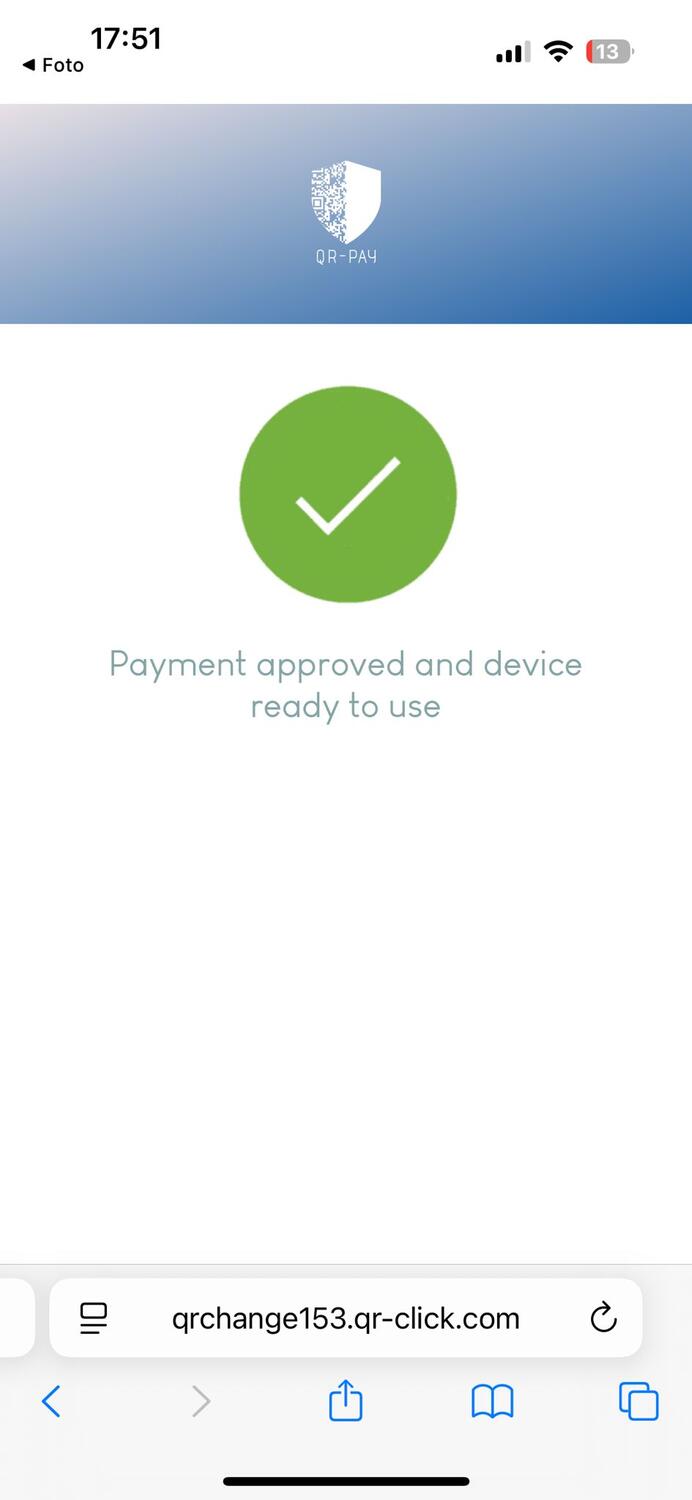Go back to the previous page

pos(52,1402)
